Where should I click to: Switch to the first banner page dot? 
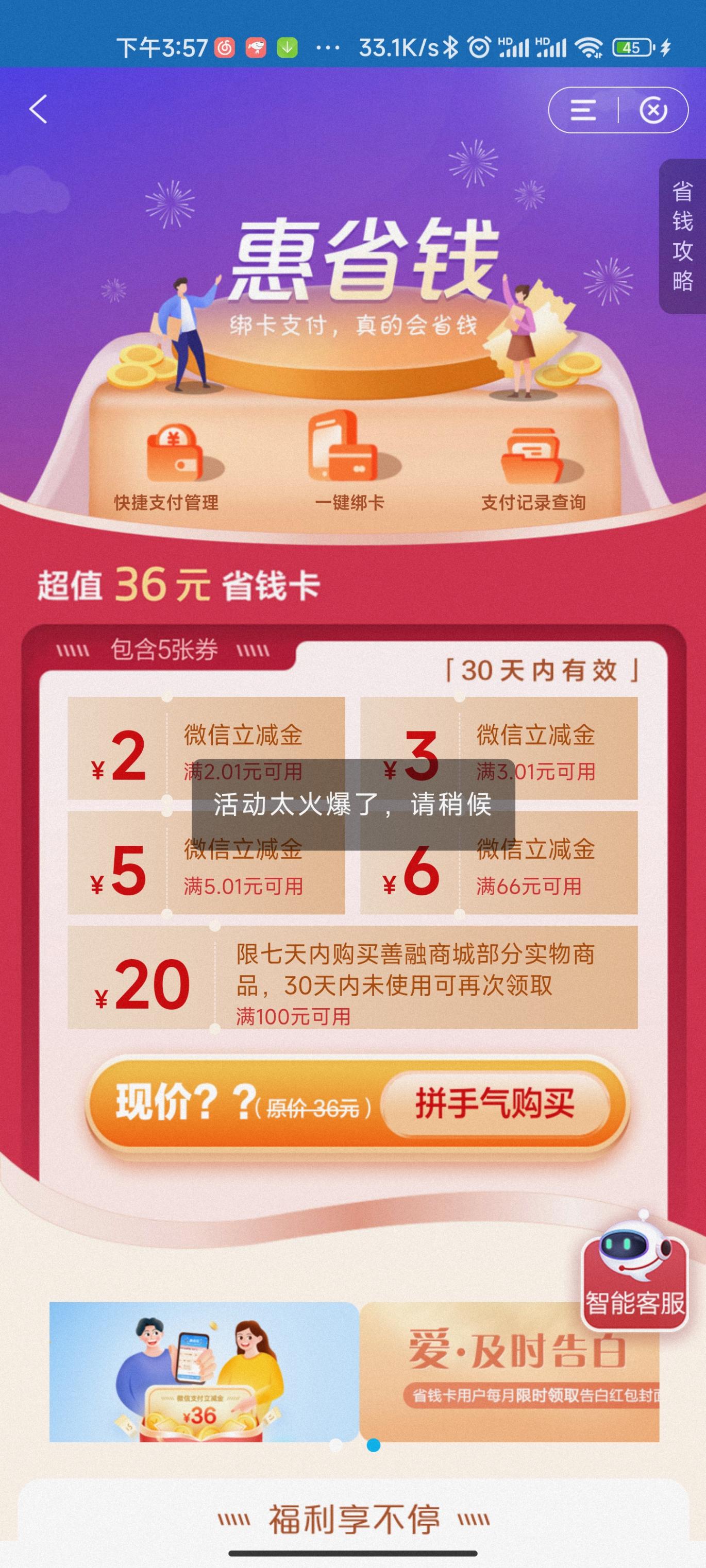point(335,1445)
